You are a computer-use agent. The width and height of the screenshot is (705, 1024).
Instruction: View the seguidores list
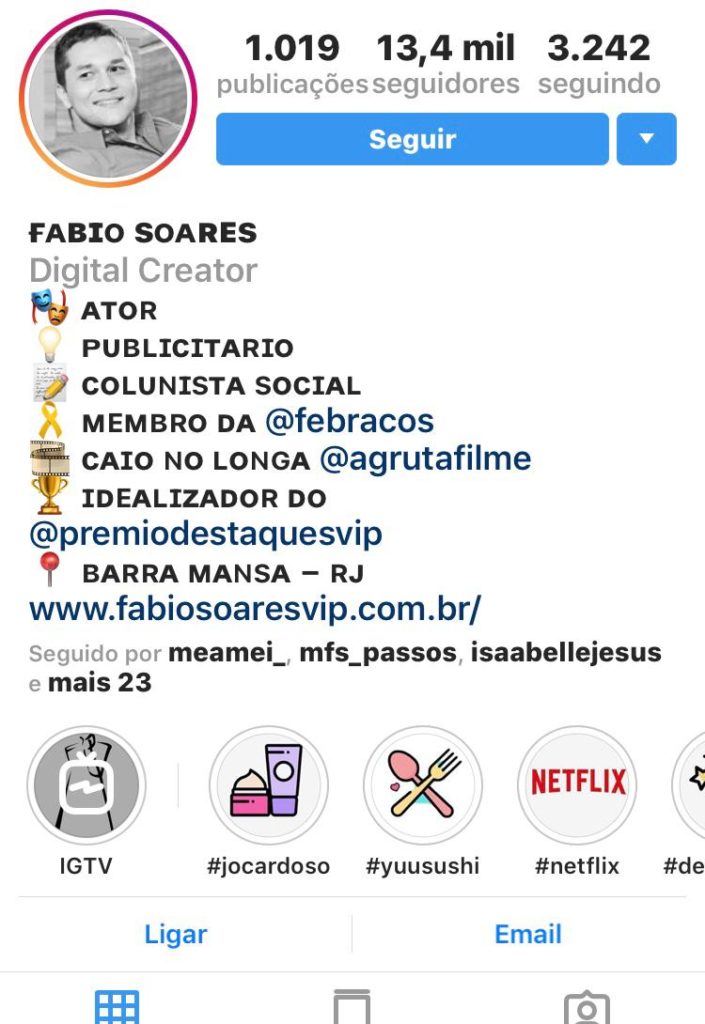pyautogui.click(x=445, y=64)
